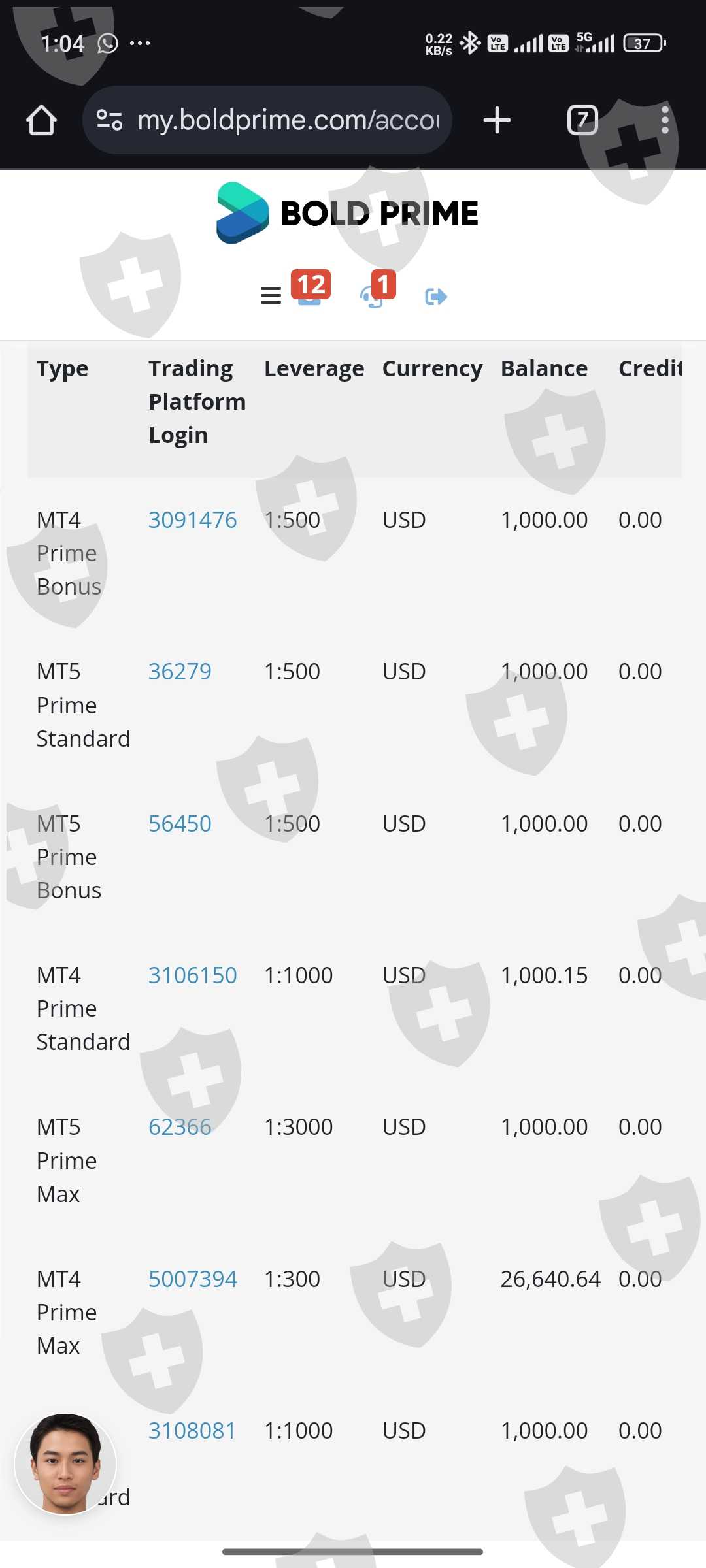Tap the my.boldprime.com address bar

click(288, 120)
